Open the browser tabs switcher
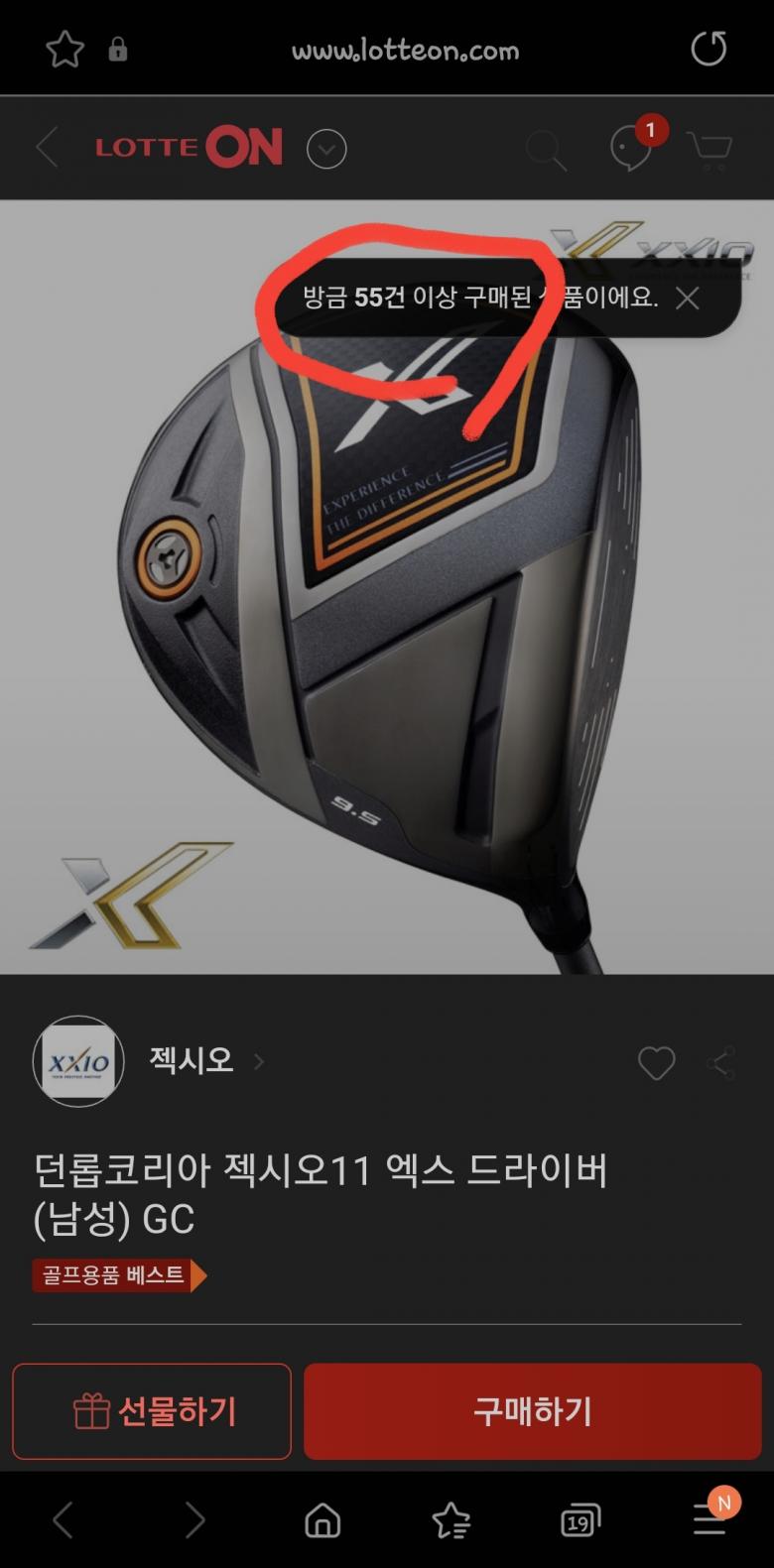 (580, 1520)
